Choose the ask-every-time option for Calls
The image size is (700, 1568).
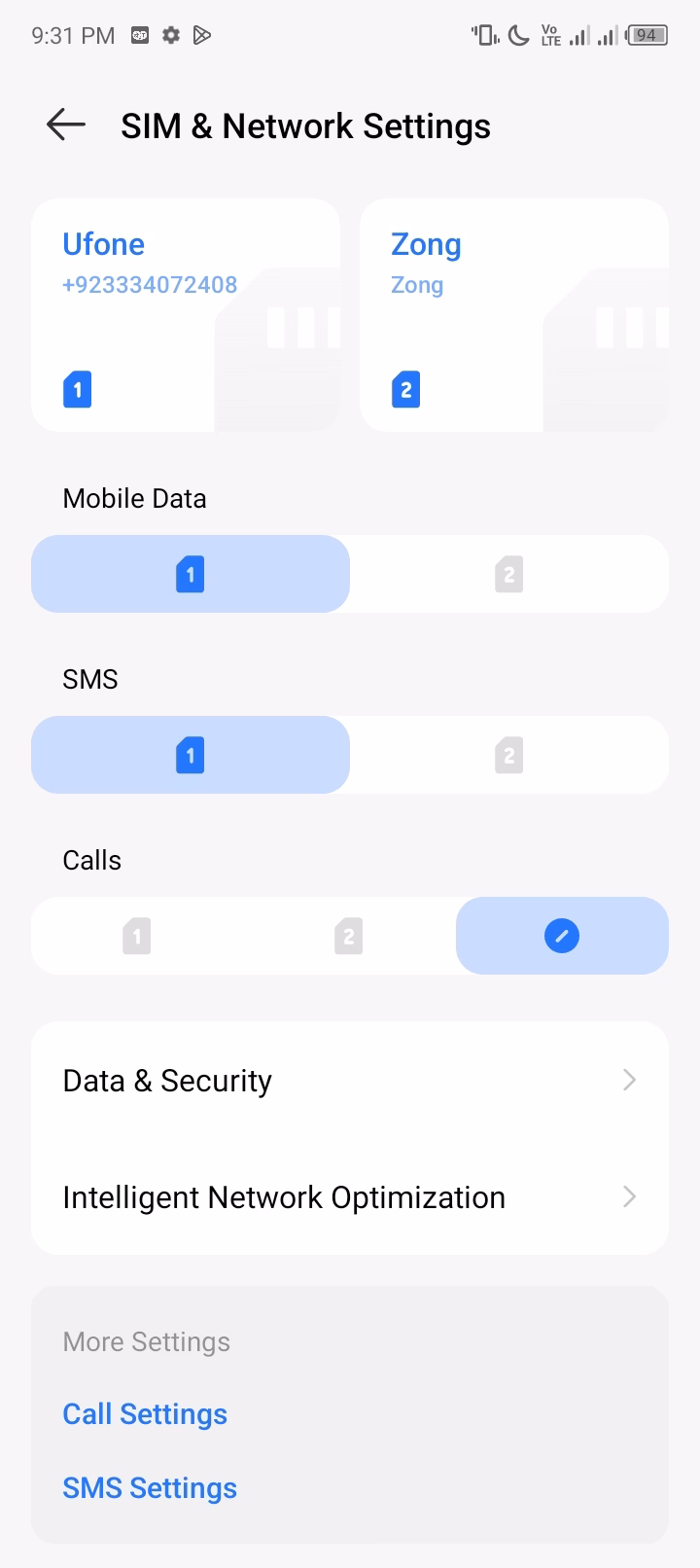coord(562,936)
